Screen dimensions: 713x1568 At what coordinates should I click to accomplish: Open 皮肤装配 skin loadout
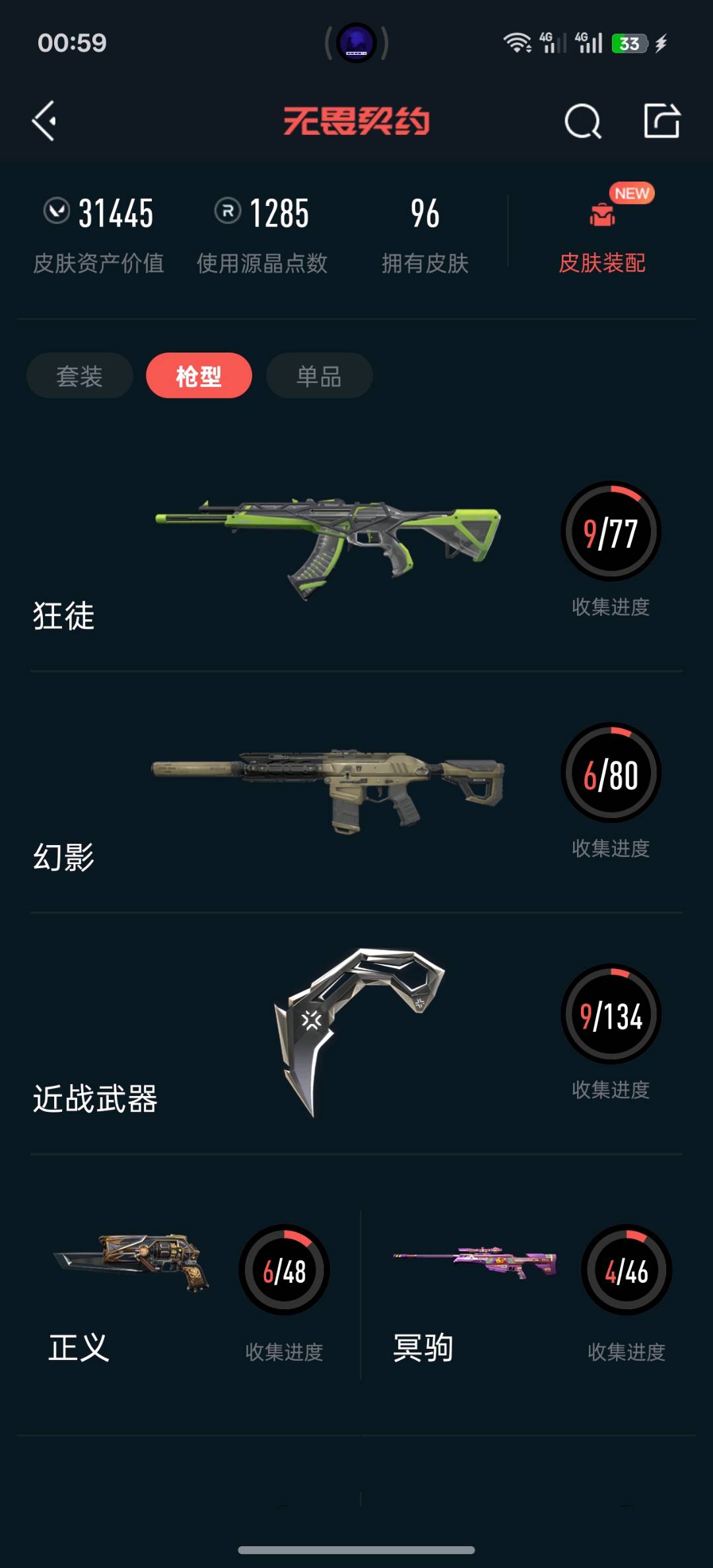coord(602,230)
